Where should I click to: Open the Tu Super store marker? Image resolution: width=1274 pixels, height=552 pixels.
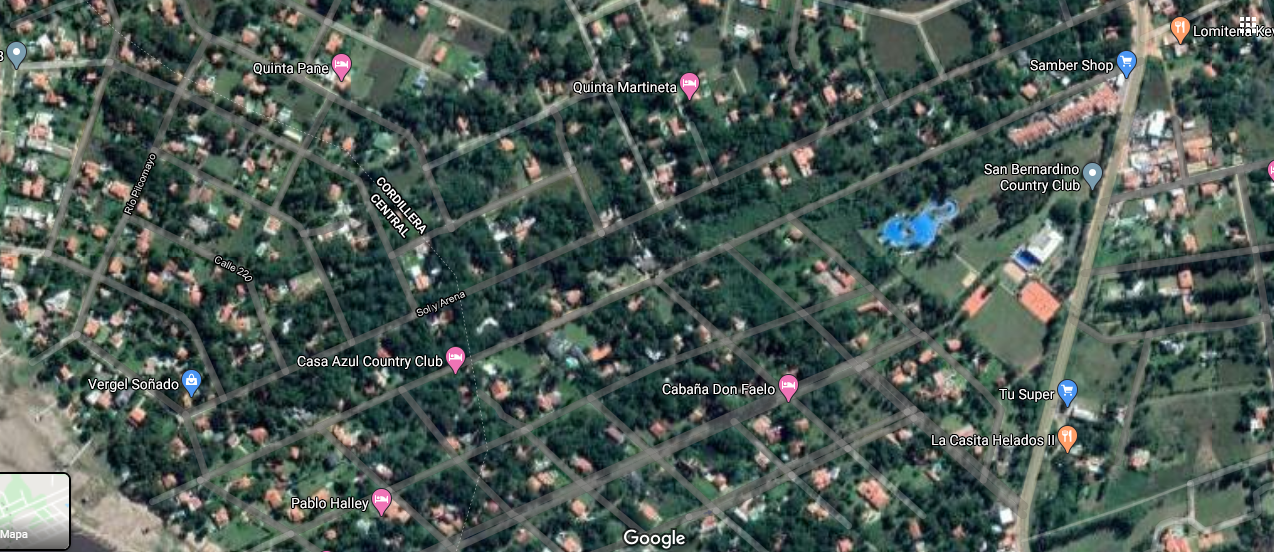1068,392
